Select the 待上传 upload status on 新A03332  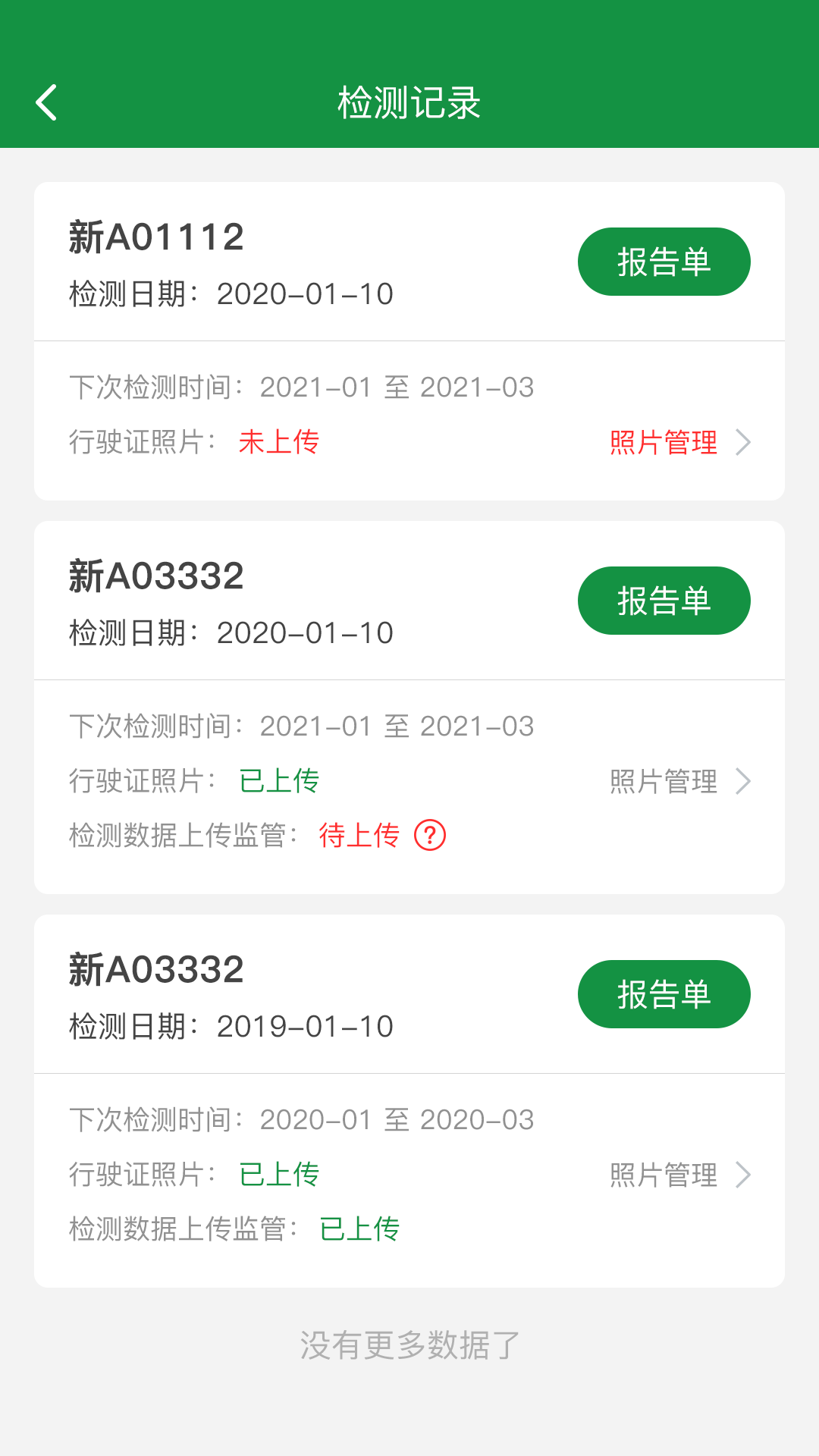point(359,836)
